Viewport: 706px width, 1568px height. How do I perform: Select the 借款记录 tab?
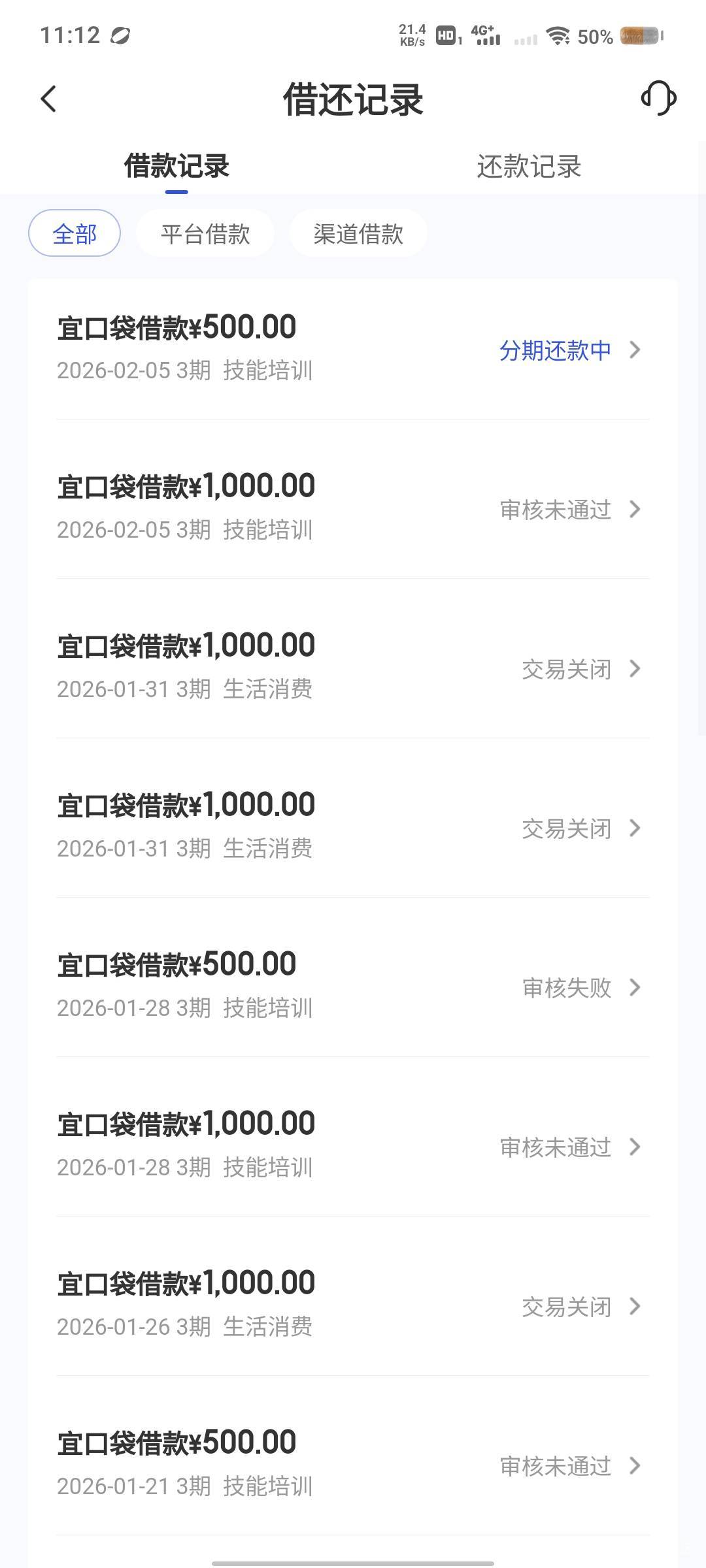point(176,167)
